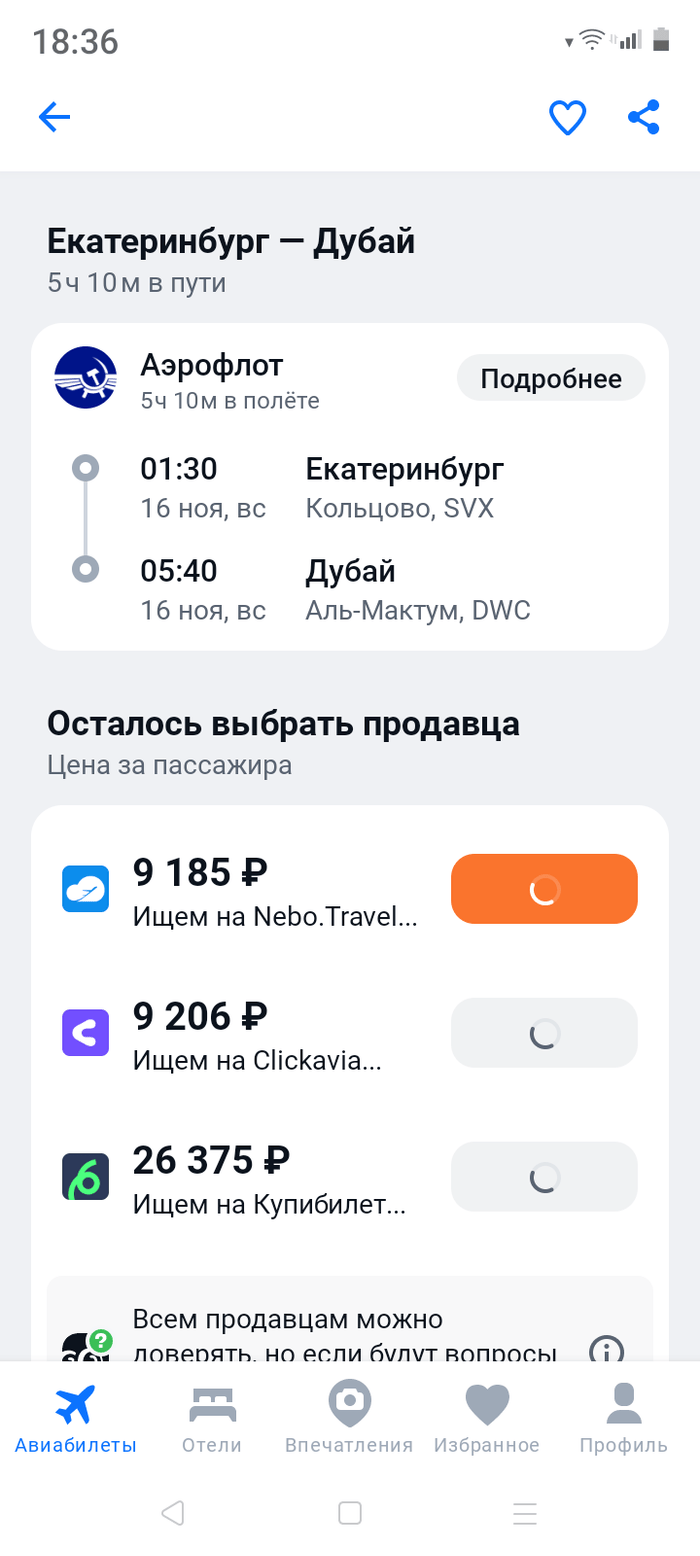Open the system recent apps

(x=525, y=1513)
